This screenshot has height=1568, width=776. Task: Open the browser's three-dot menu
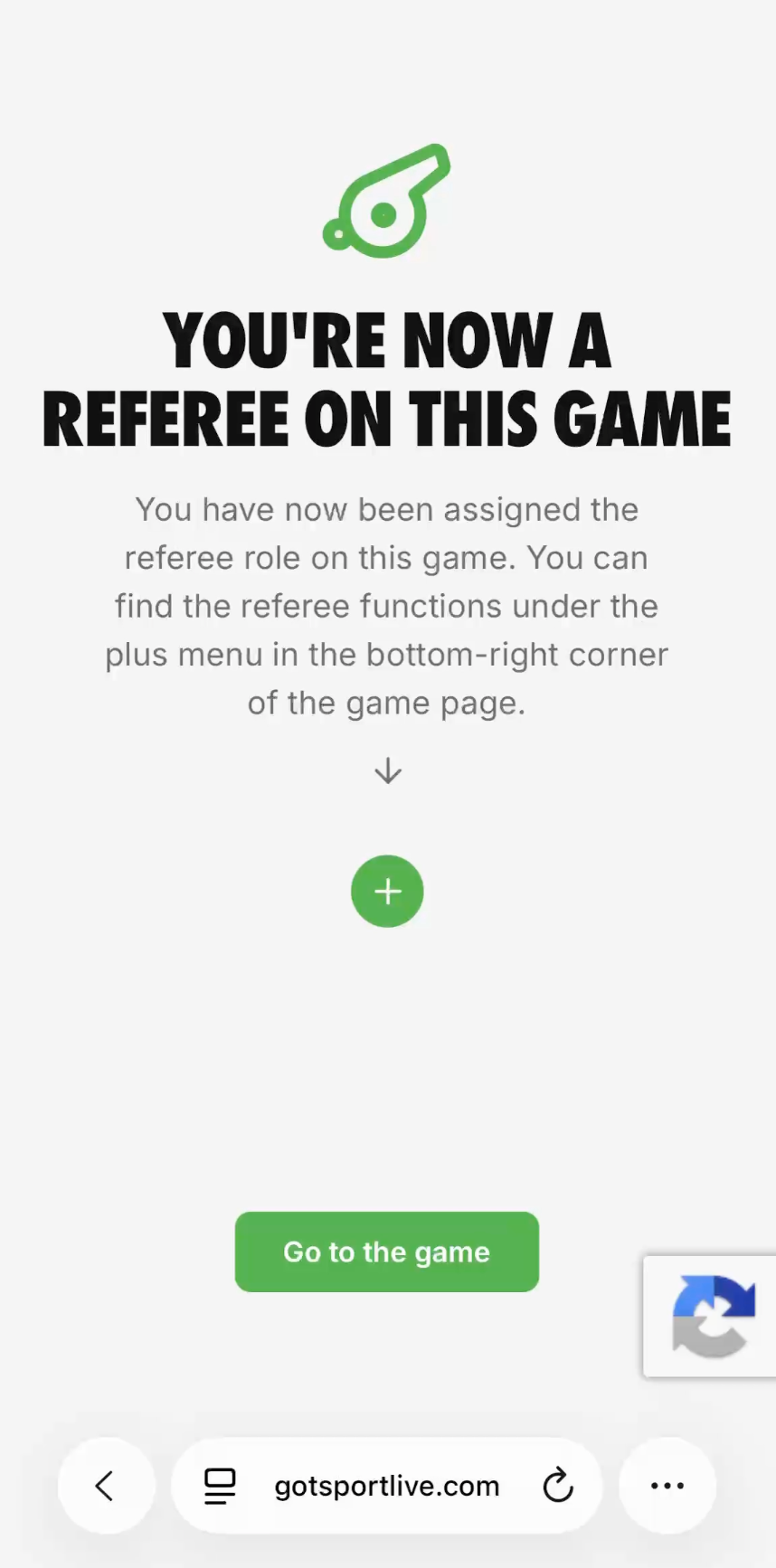coord(667,1486)
